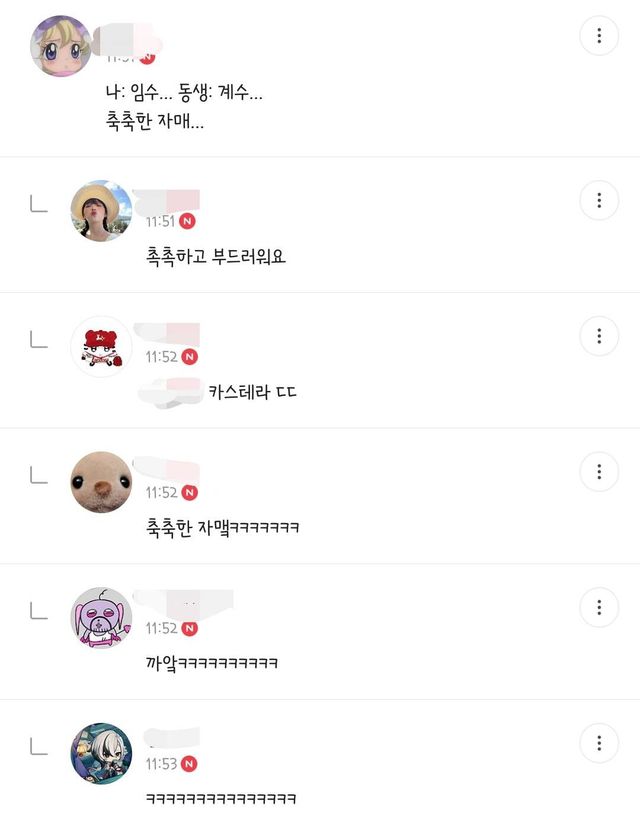Open profile of the red cap bear avatar
The width and height of the screenshot is (640, 832).
pyautogui.click(x=101, y=347)
